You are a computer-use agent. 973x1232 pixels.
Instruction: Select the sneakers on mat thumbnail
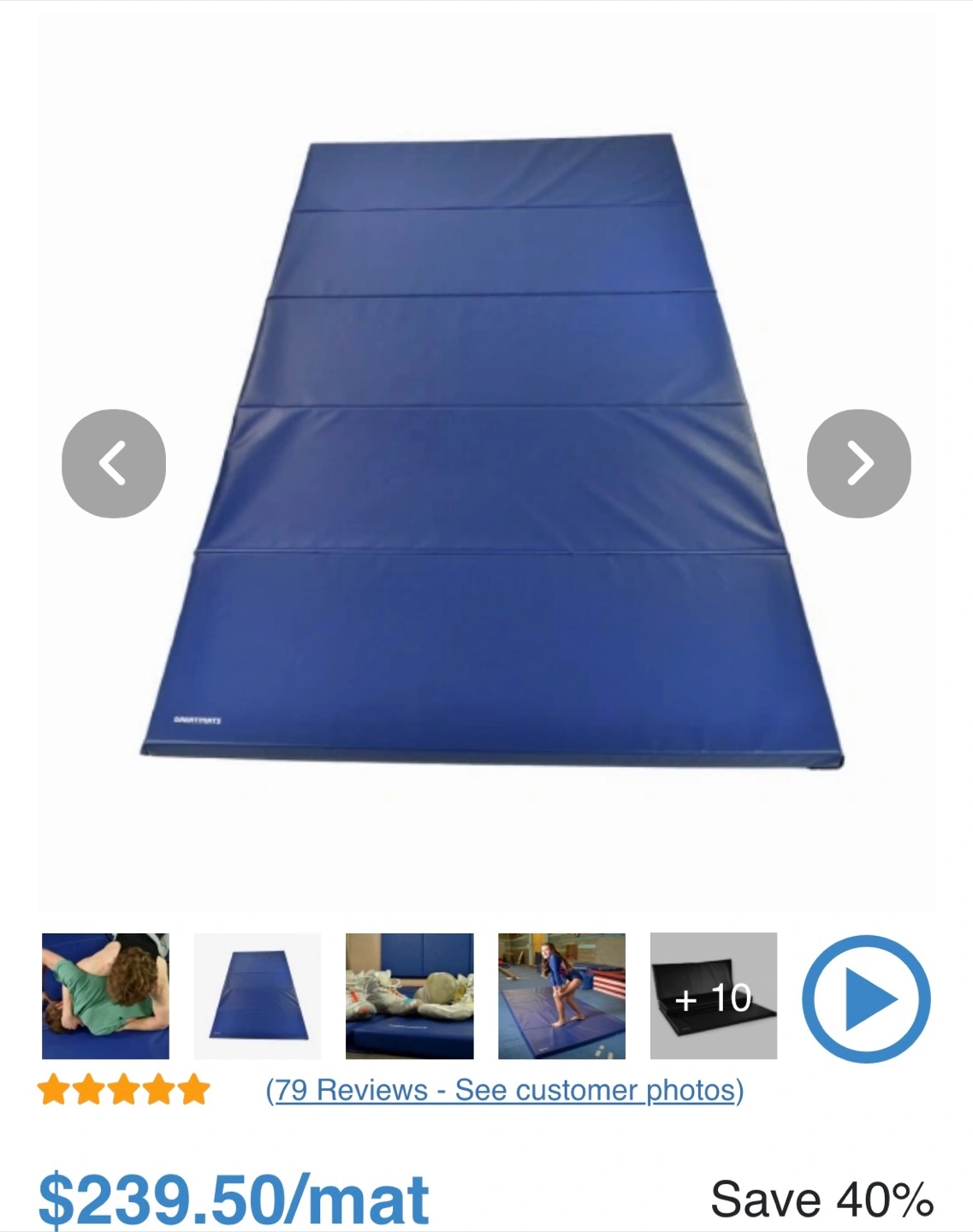pos(409,996)
